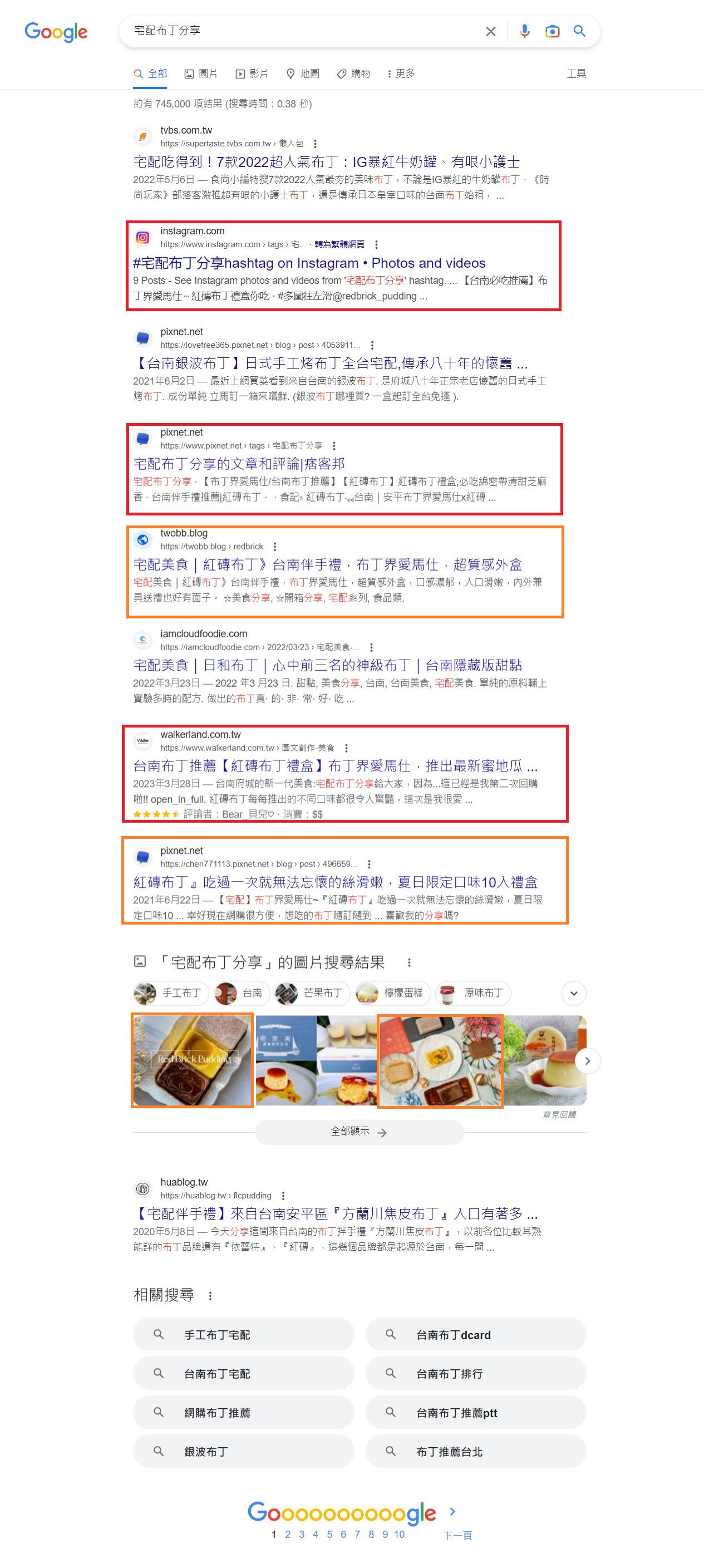Image resolution: width=704 pixels, height=1568 pixels.
Task: Clear the search query with the X
Action: (490, 31)
